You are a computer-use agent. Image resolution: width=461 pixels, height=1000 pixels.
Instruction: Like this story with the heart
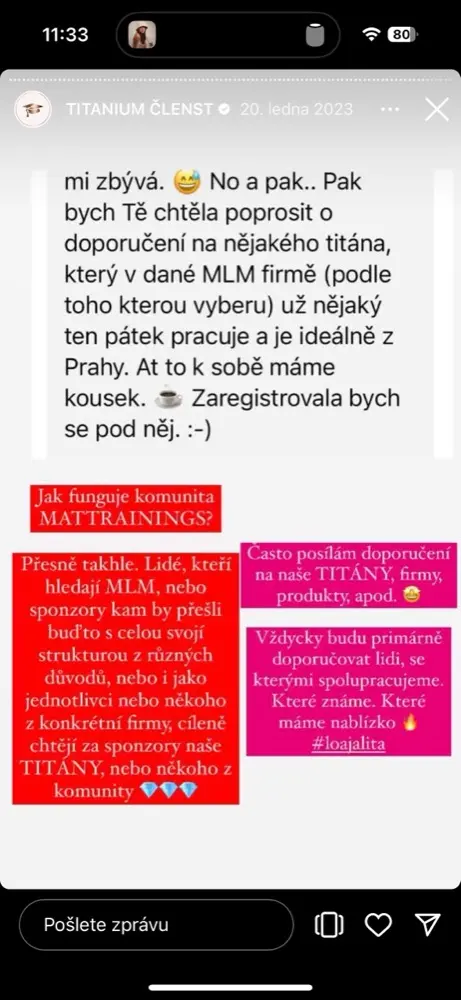[x=378, y=924]
